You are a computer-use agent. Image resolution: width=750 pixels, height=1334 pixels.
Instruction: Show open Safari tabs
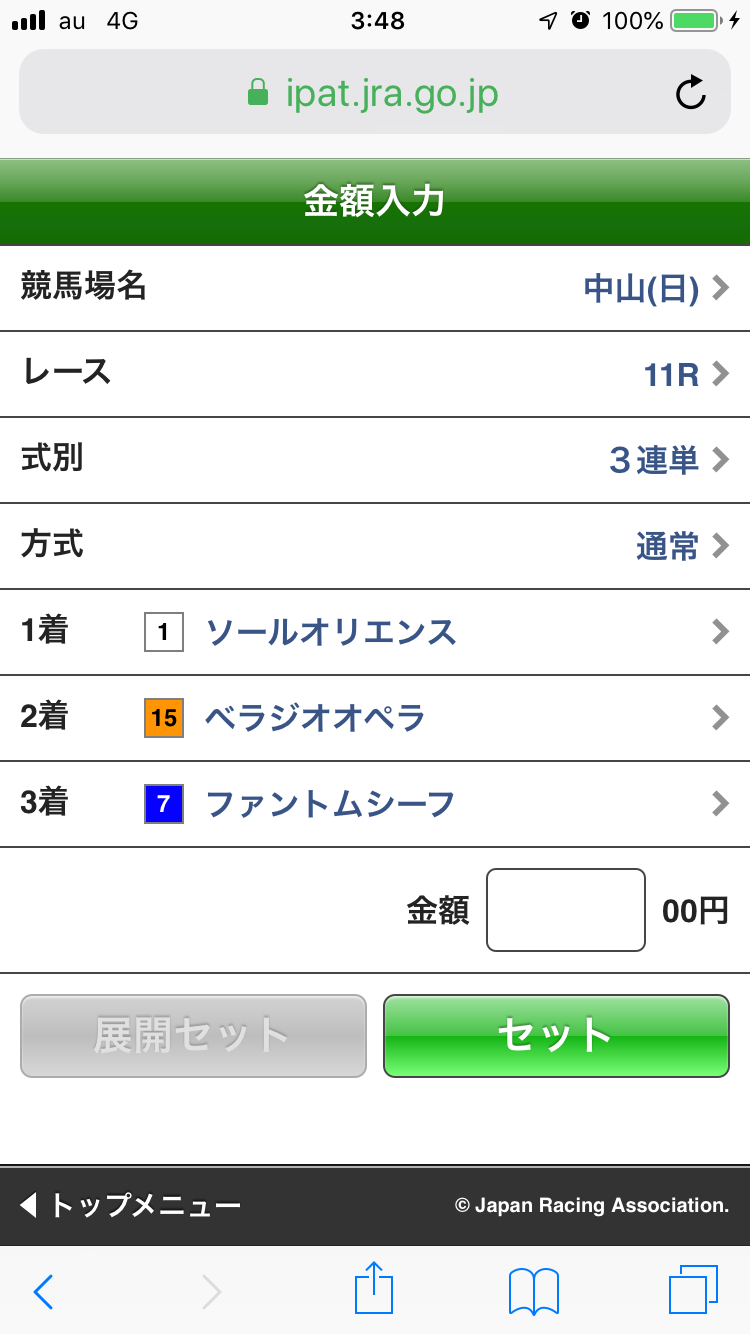tap(693, 1290)
